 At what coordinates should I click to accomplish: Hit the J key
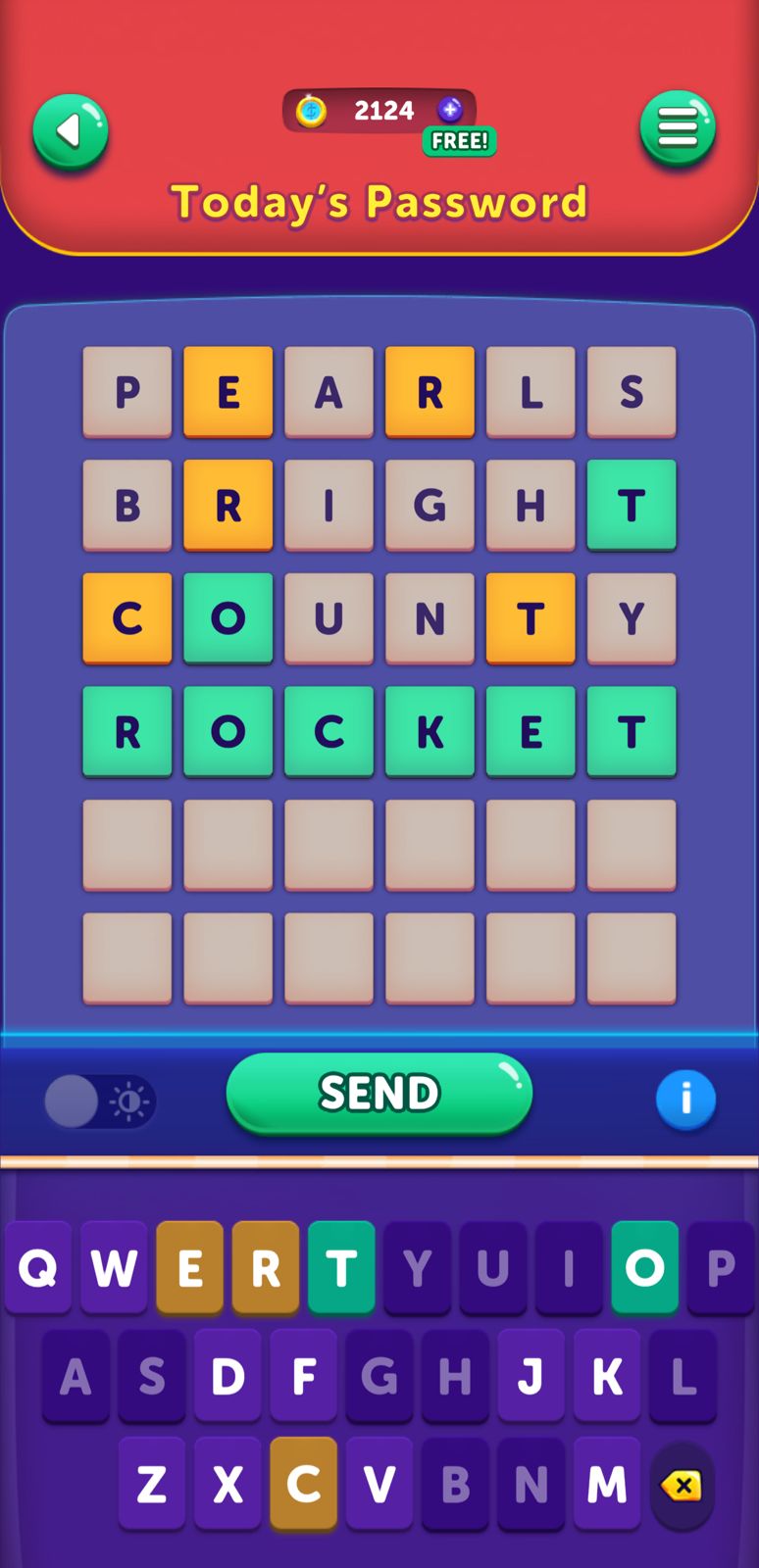point(531,1376)
